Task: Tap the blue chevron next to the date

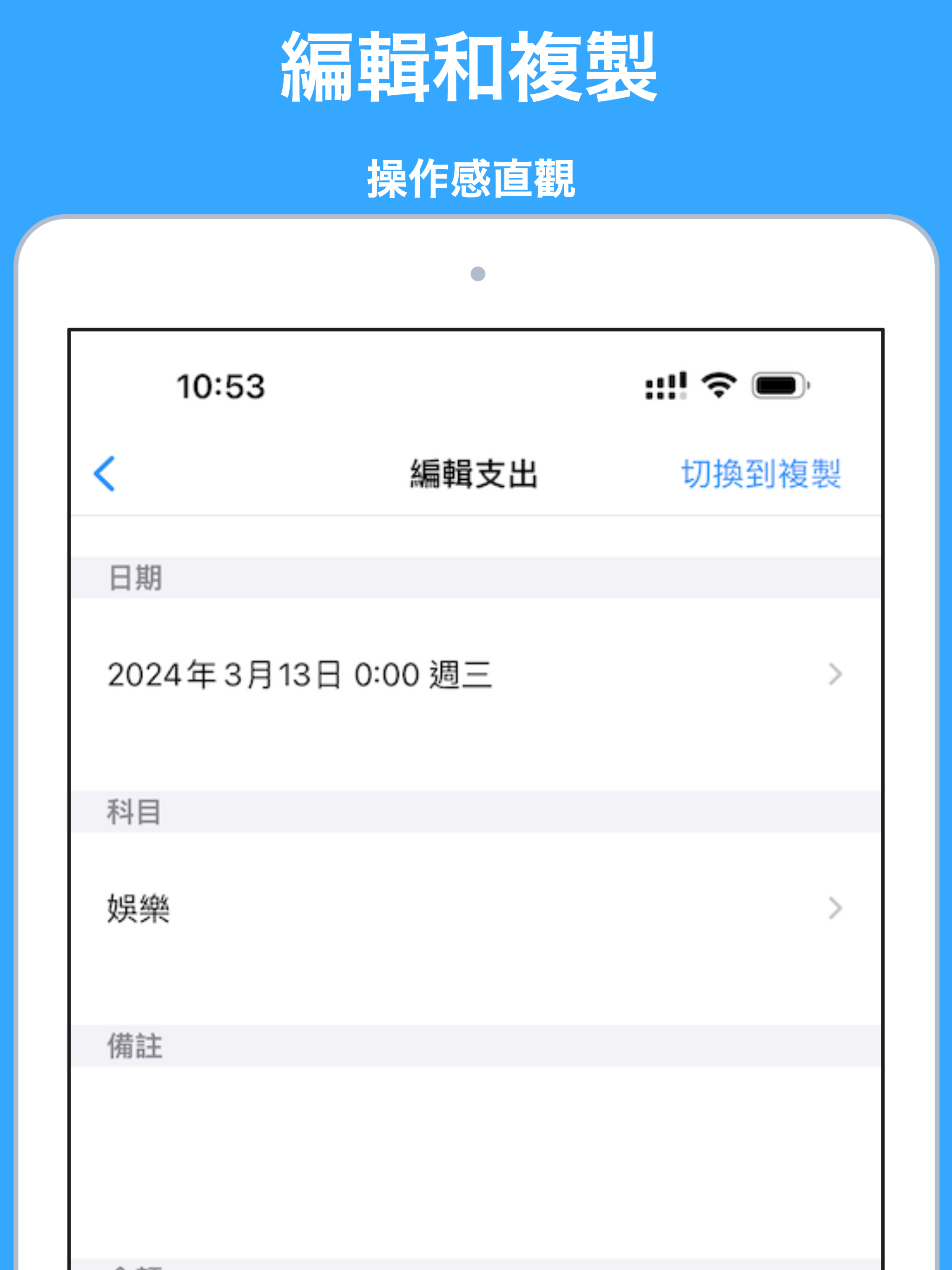Action: (x=835, y=675)
